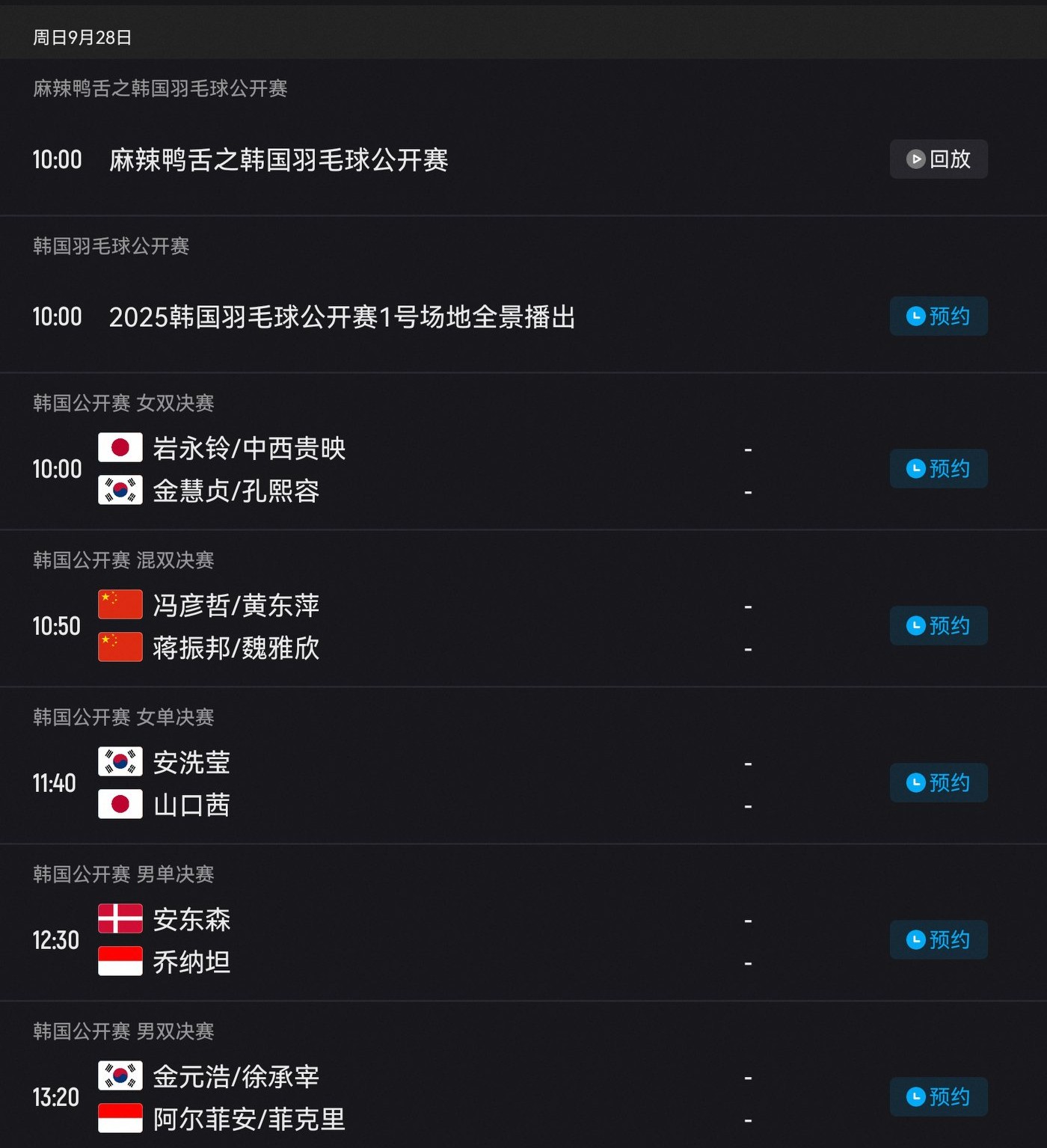
Task: Reserve the 男双决赛 金元浩/徐承宰 match
Action: (x=938, y=1097)
